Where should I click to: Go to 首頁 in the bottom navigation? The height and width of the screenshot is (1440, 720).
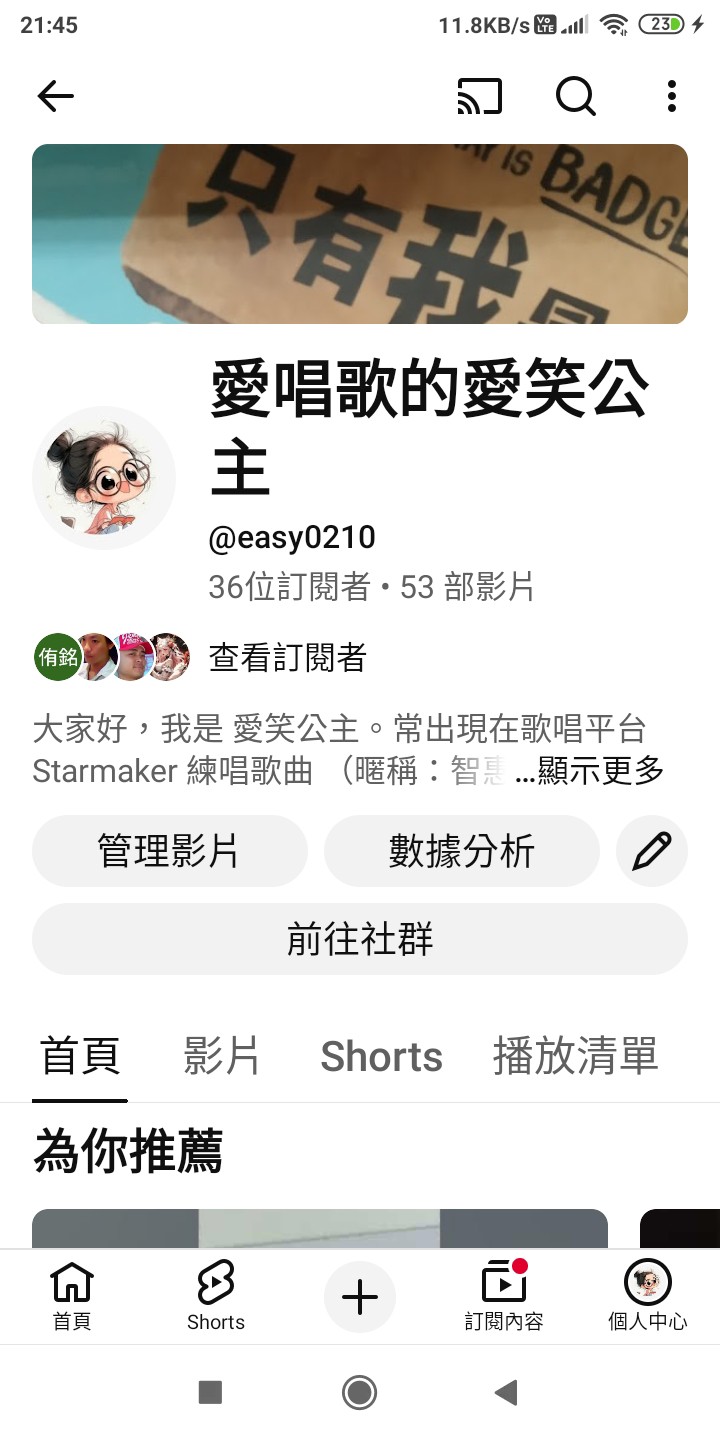(72, 1297)
